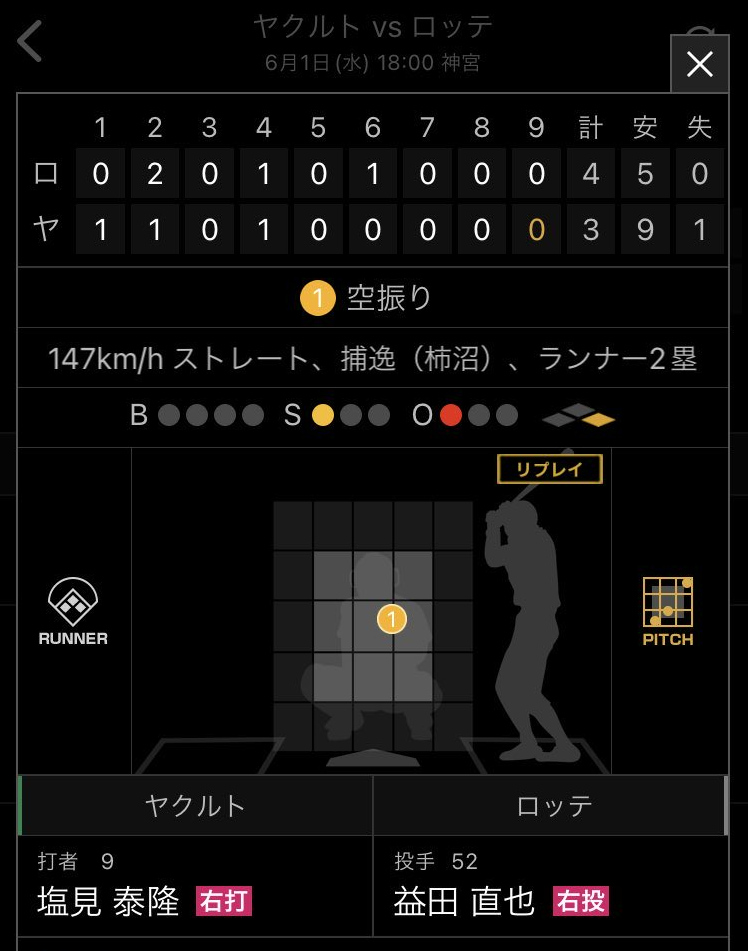Switch to the RUNNER view
The width and height of the screenshot is (748, 951).
pyautogui.click(x=73, y=610)
